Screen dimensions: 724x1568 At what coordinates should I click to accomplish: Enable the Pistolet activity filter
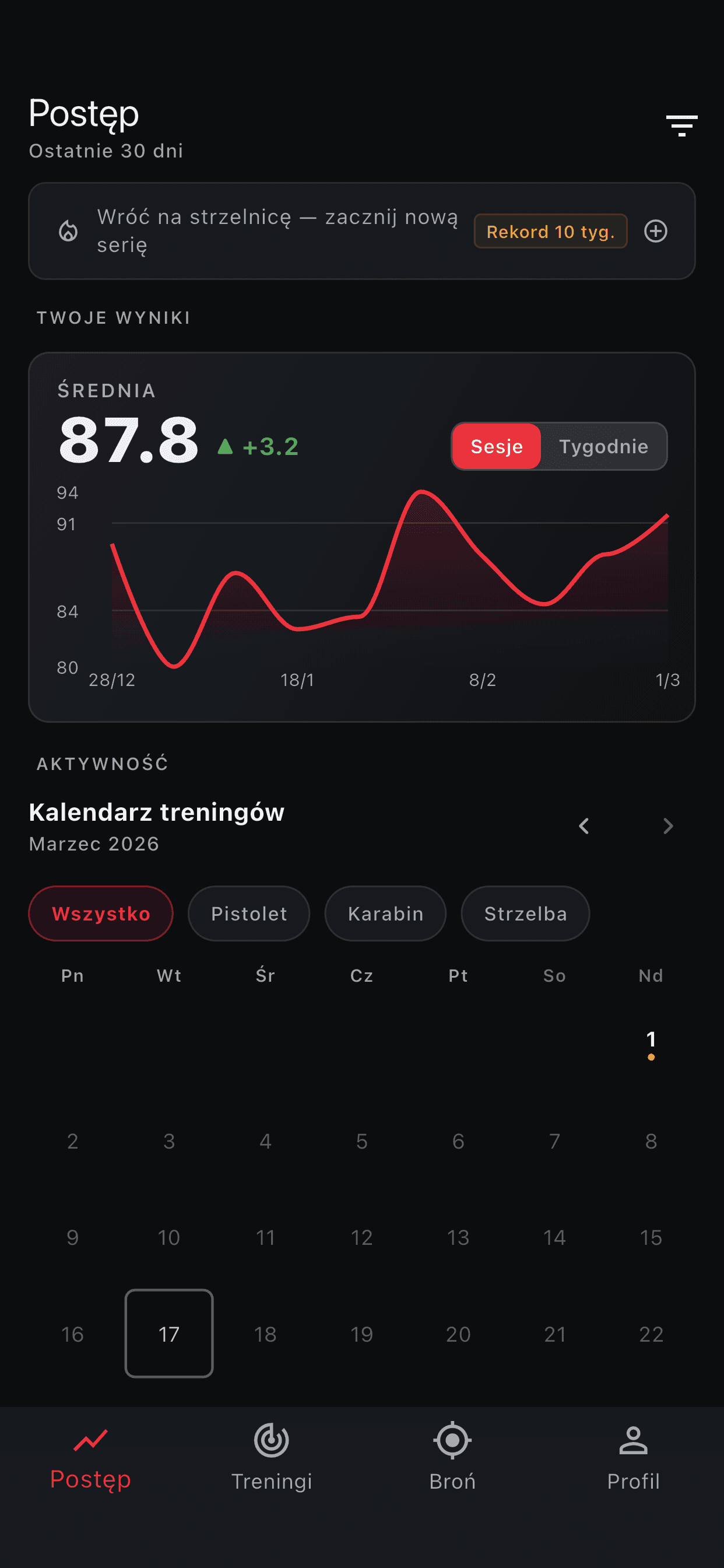click(x=248, y=913)
